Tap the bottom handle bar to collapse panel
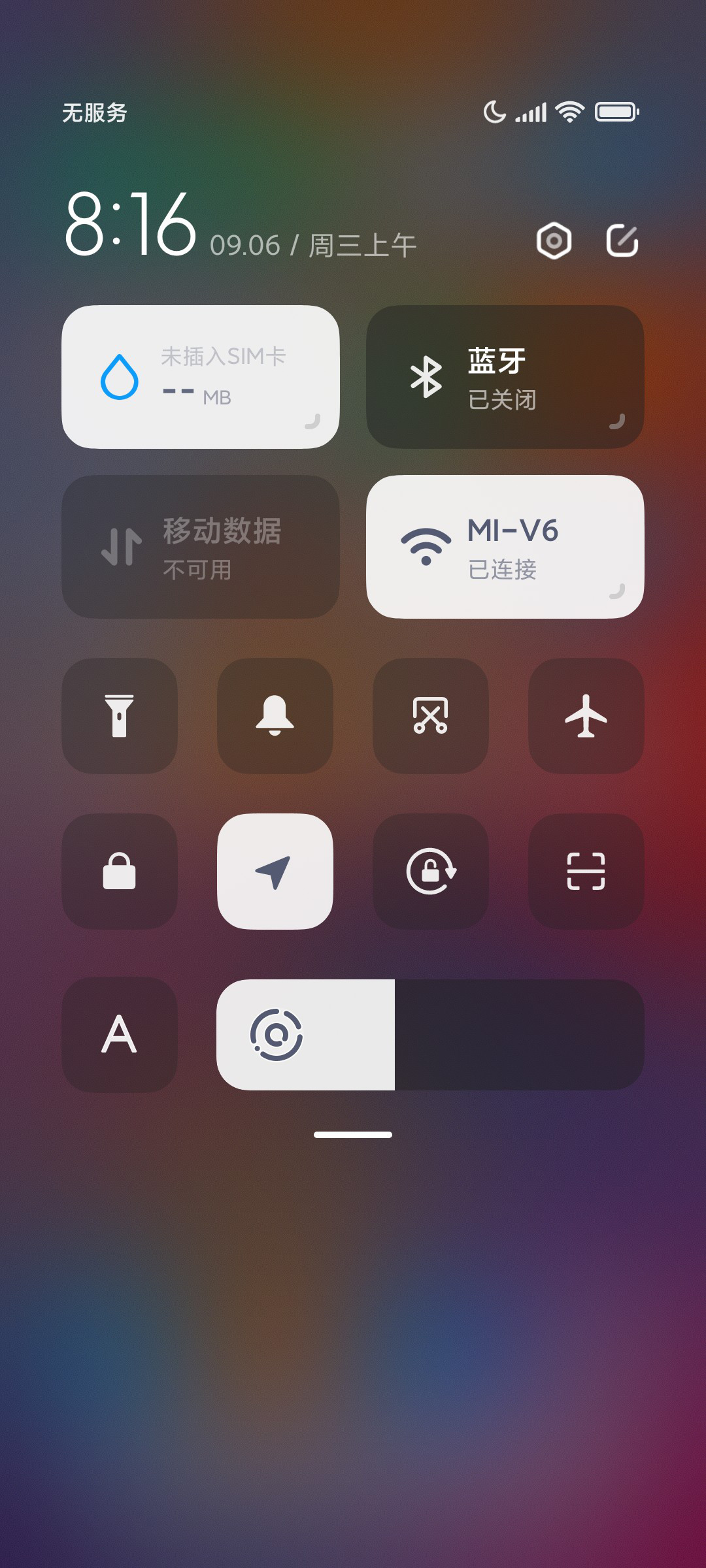Viewport: 706px width, 1568px height. pos(353,1135)
